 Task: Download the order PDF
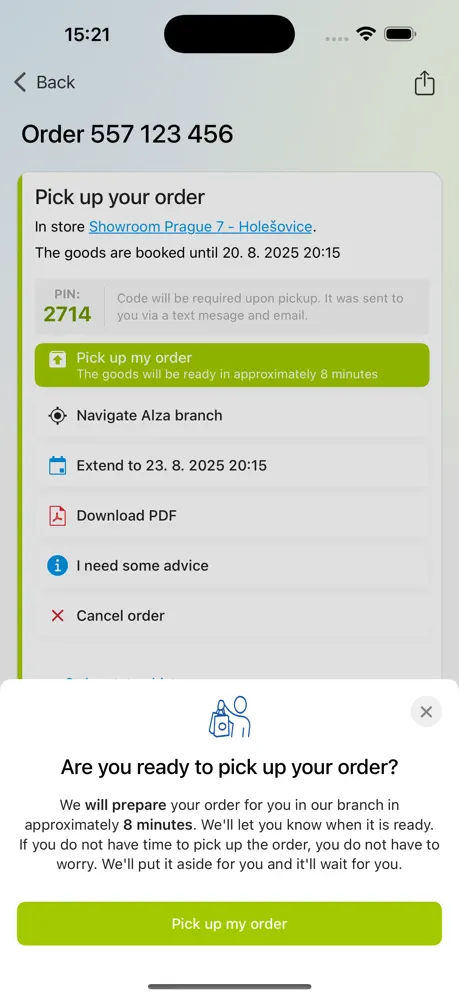232,516
